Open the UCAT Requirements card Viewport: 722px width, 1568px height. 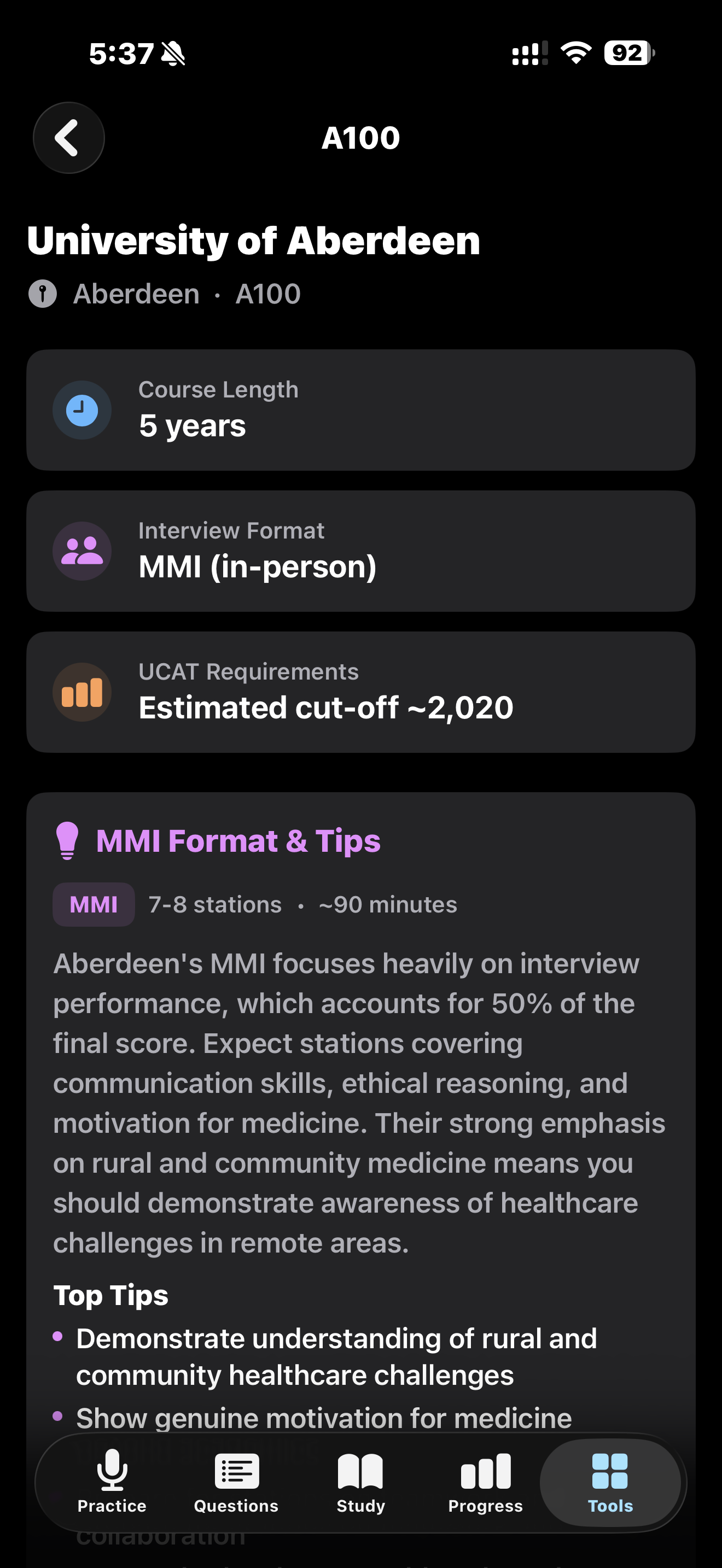[x=361, y=692]
